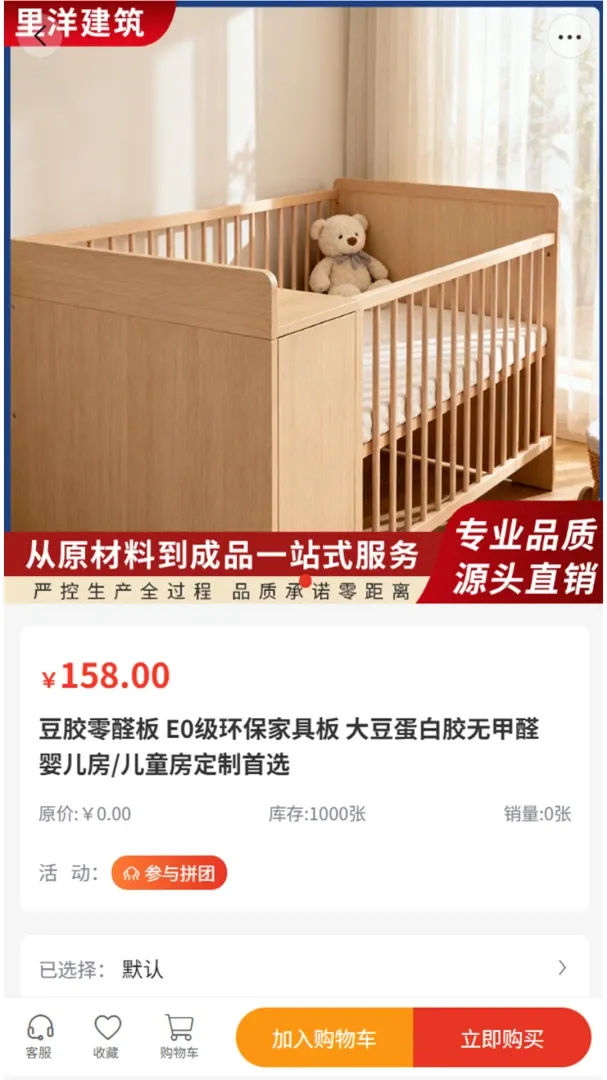Expand the 已选择 默认 options row
Image resolution: width=607 pixels, height=1080 pixels.
tap(304, 968)
